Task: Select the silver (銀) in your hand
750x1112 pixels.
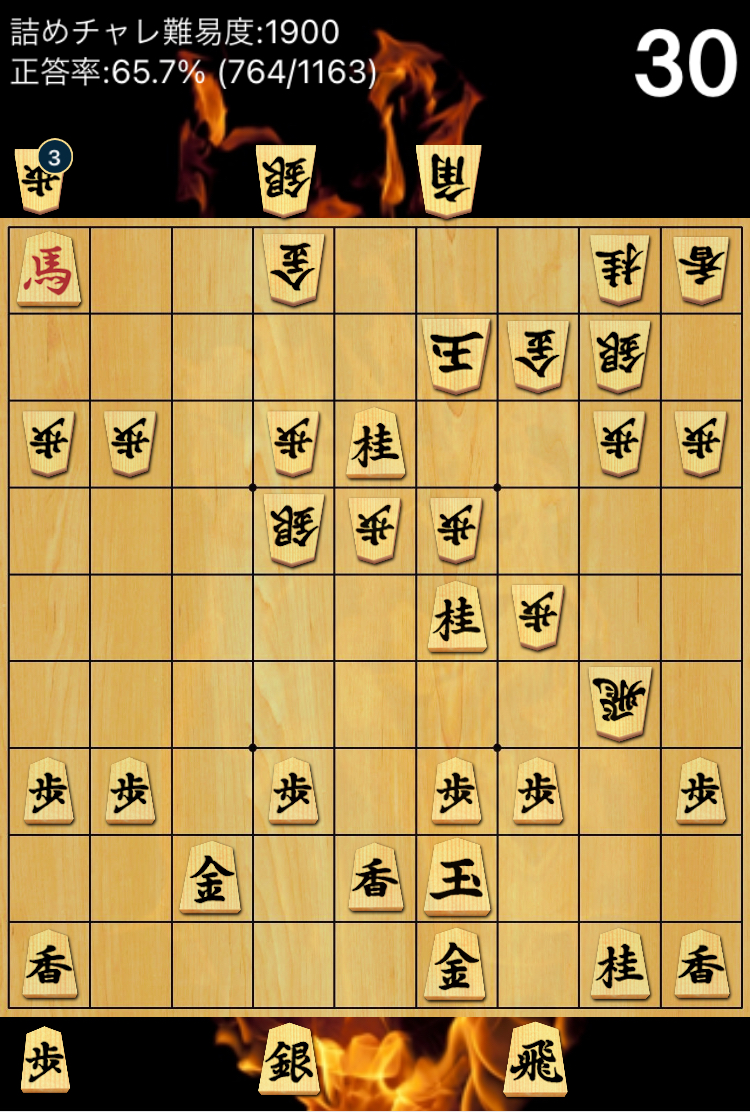Action: 288,1060
